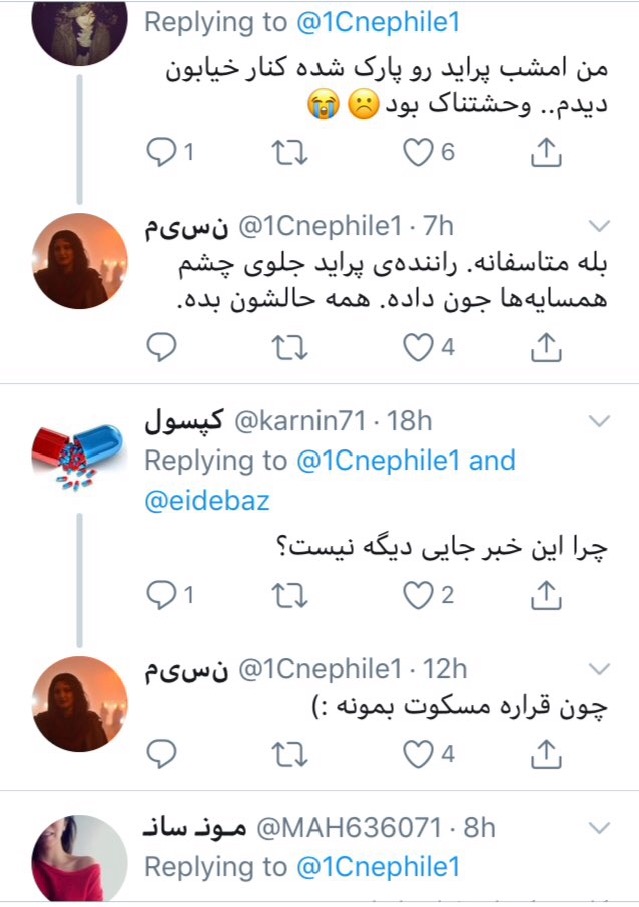Retweet @karnin71's tweet
Viewport: 639px width, 907px height.
[x=289, y=595]
